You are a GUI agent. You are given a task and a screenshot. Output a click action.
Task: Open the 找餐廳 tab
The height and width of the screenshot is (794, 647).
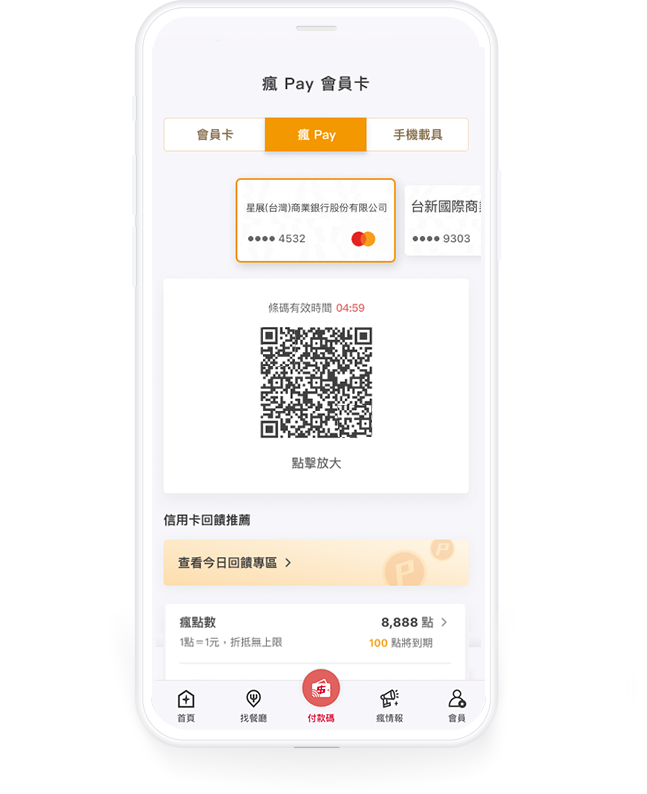tap(254, 705)
